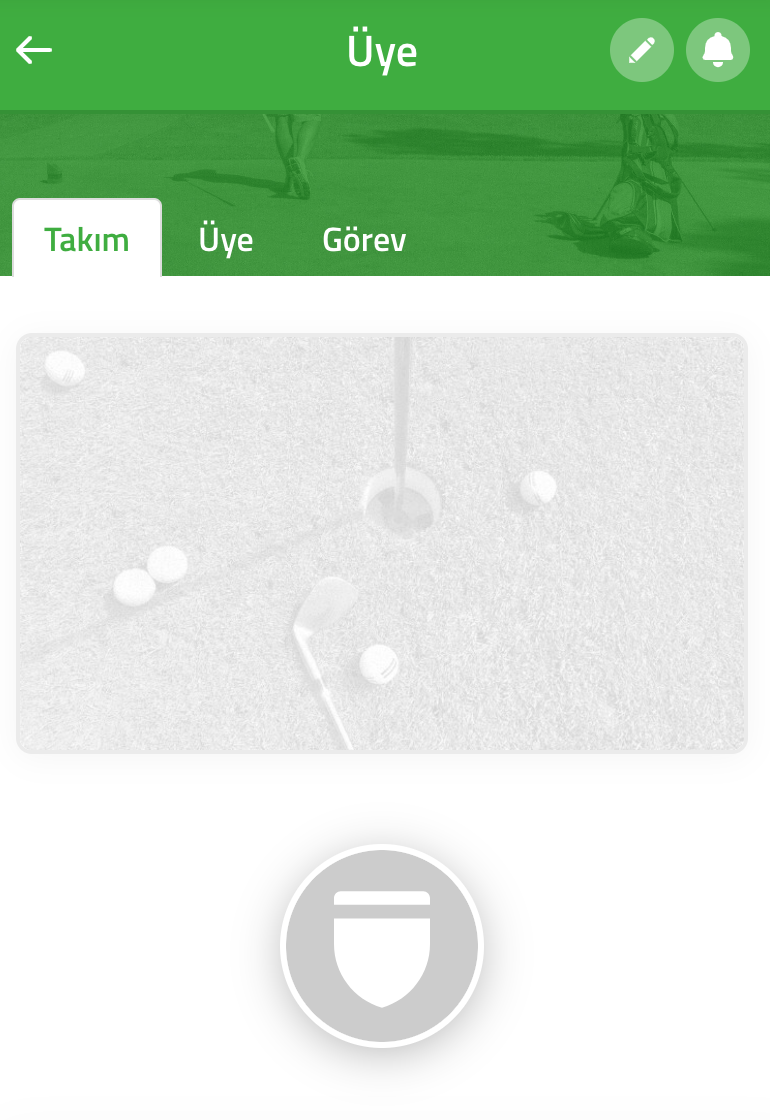Switch to the Üye tab
Image resolution: width=770 pixels, height=1120 pixels.
226,240
